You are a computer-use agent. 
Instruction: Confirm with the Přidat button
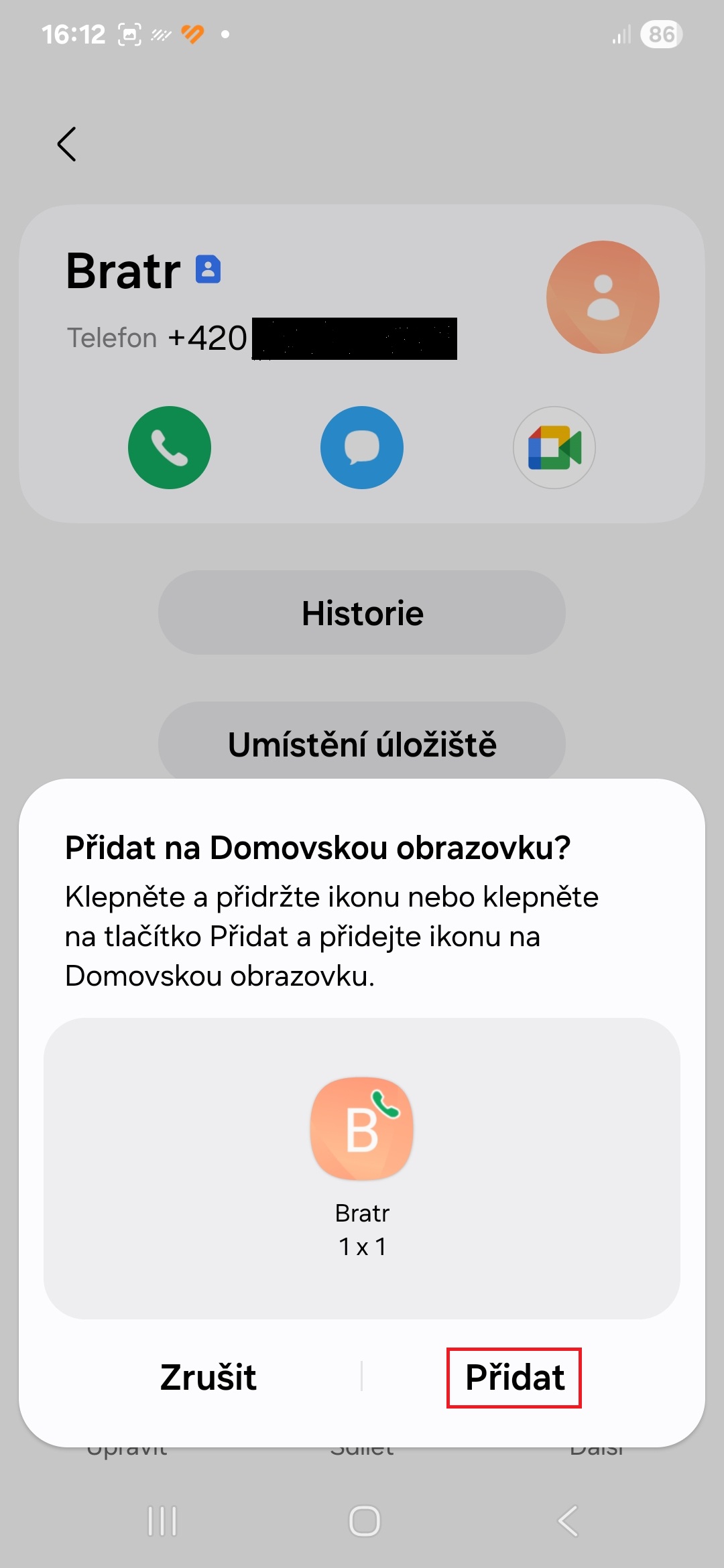click(x=514, y=1378)
